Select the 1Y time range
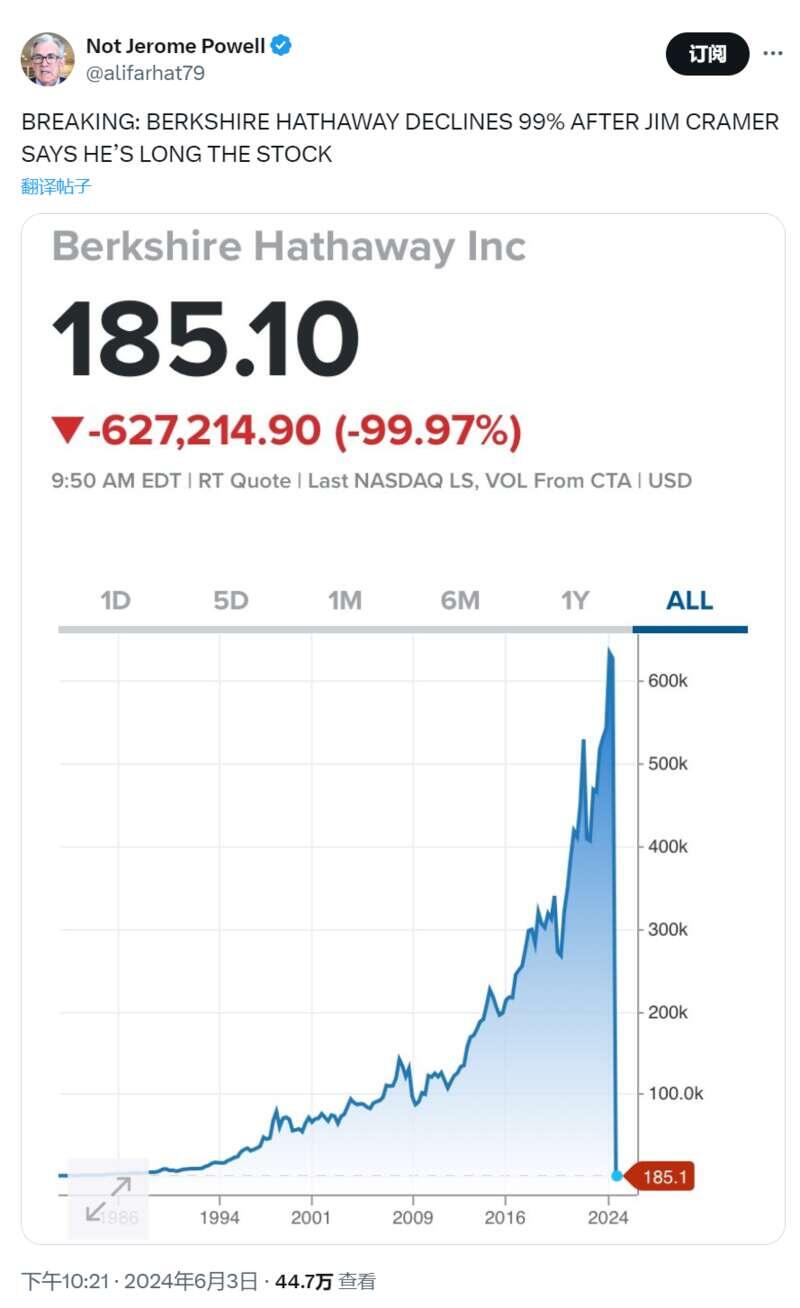The height and width of the screenshot is (1308, 800). [x=575, y=601]
